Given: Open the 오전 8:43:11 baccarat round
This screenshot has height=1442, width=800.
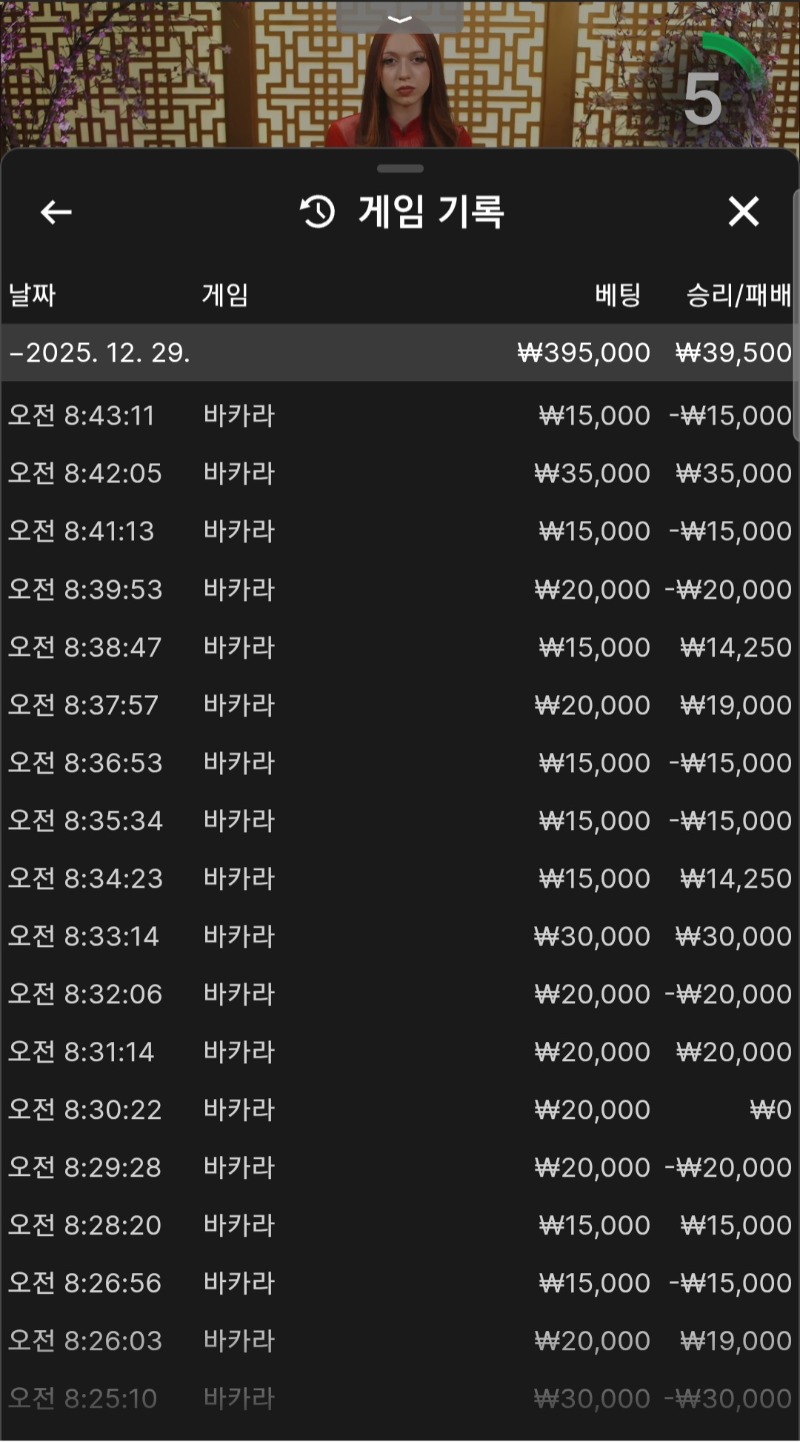Looking at the screenshot, I should [x=400, y=416].
